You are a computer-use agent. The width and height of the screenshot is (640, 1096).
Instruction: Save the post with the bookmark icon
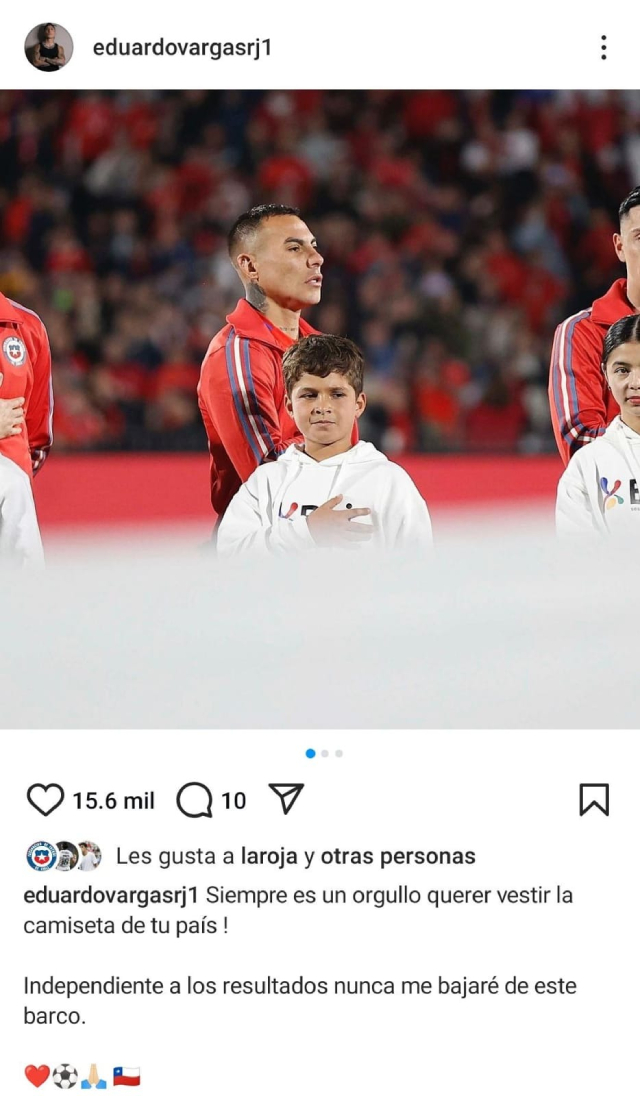coord(594,800)
